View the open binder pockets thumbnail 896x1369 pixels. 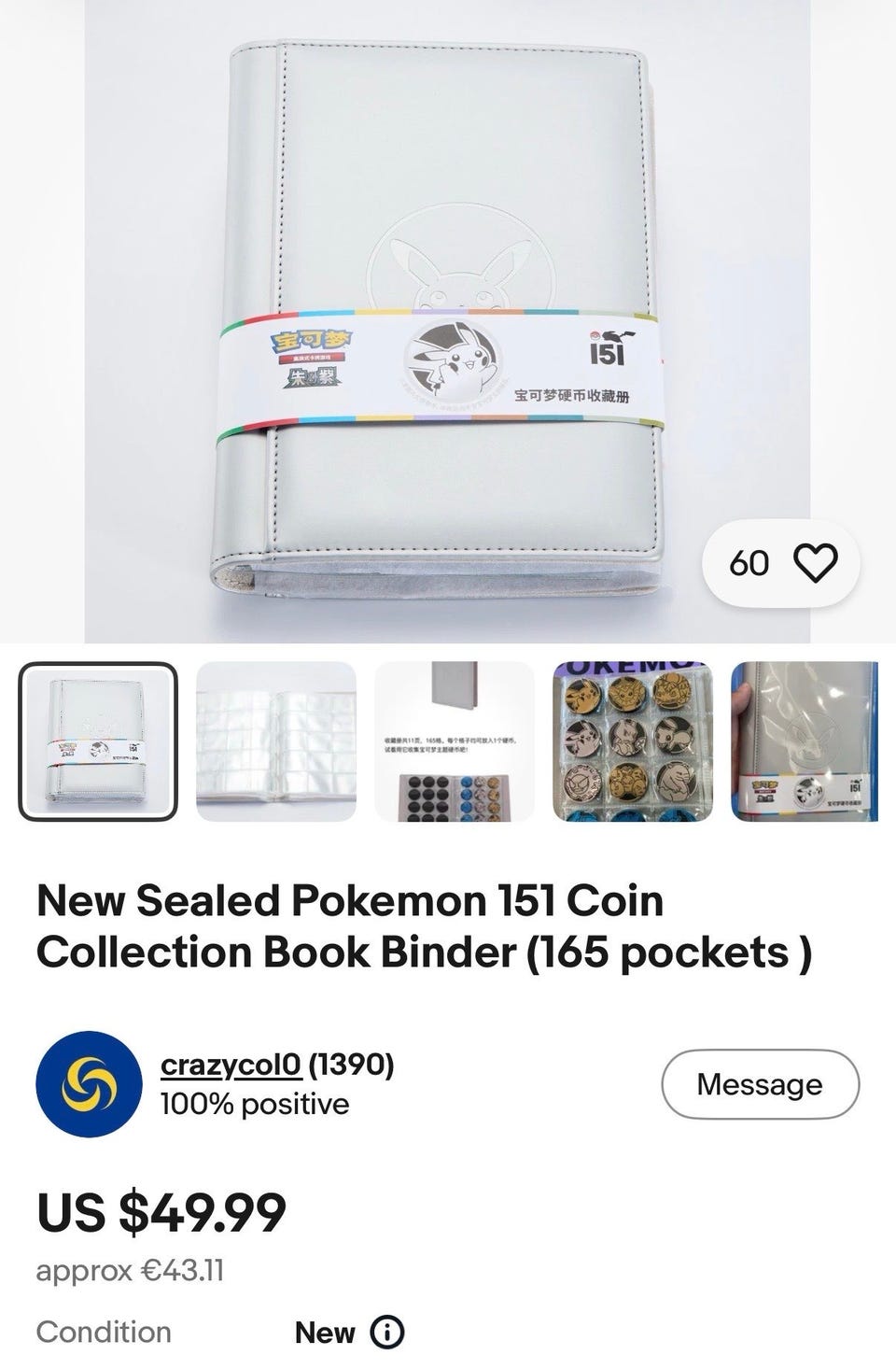276,741
